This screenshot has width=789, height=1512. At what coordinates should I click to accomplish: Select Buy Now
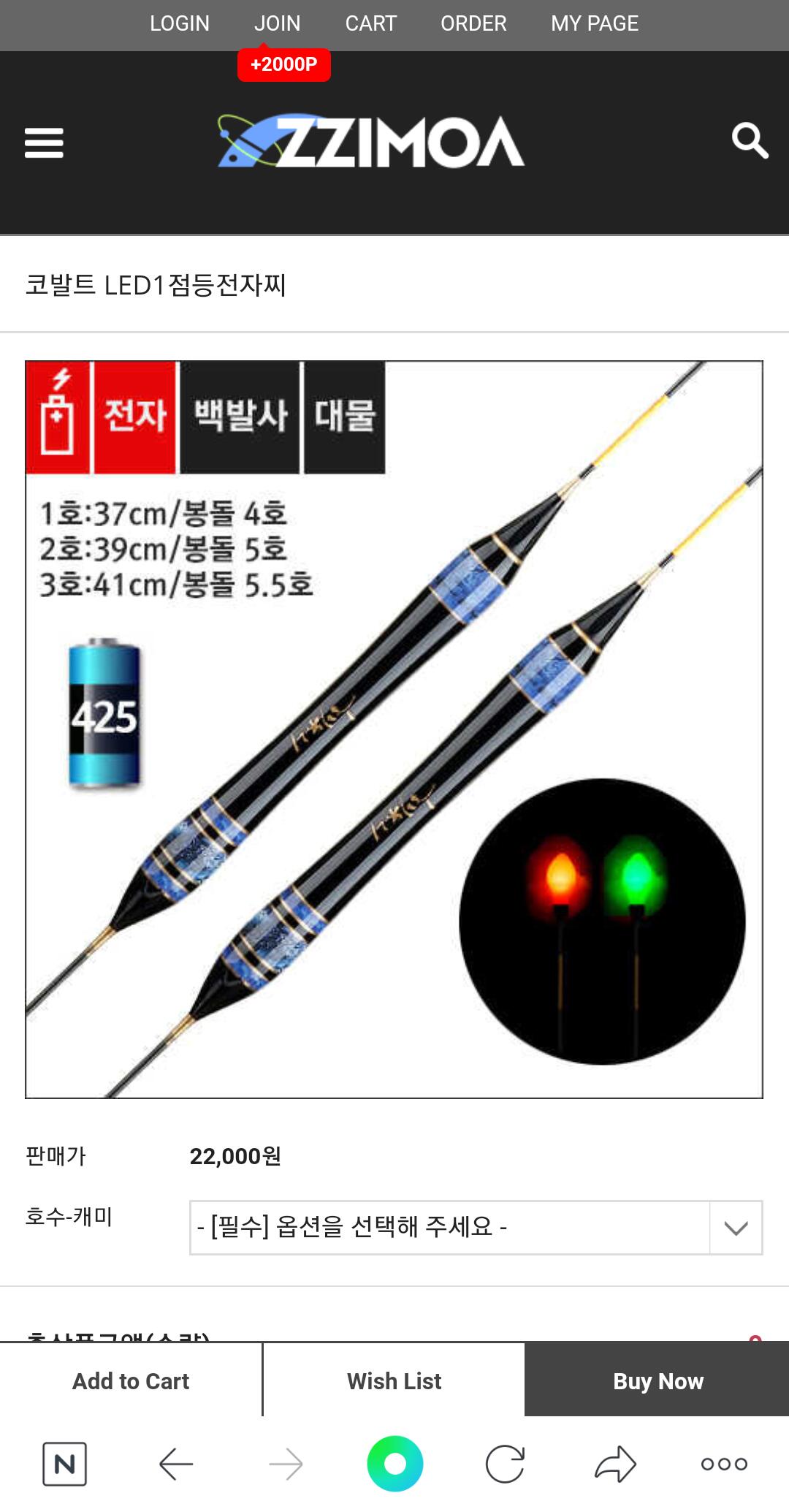[x=657, y=1380]
